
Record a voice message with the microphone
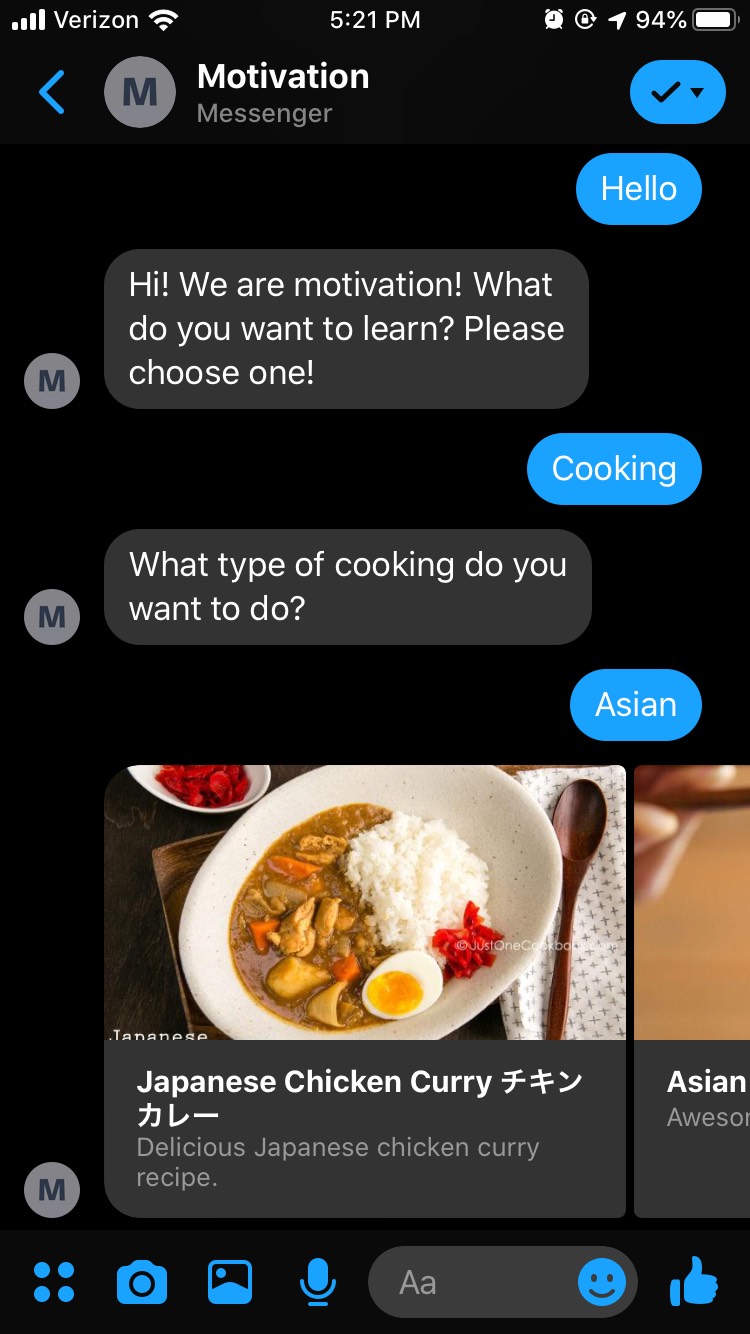tap(318, 1282)
